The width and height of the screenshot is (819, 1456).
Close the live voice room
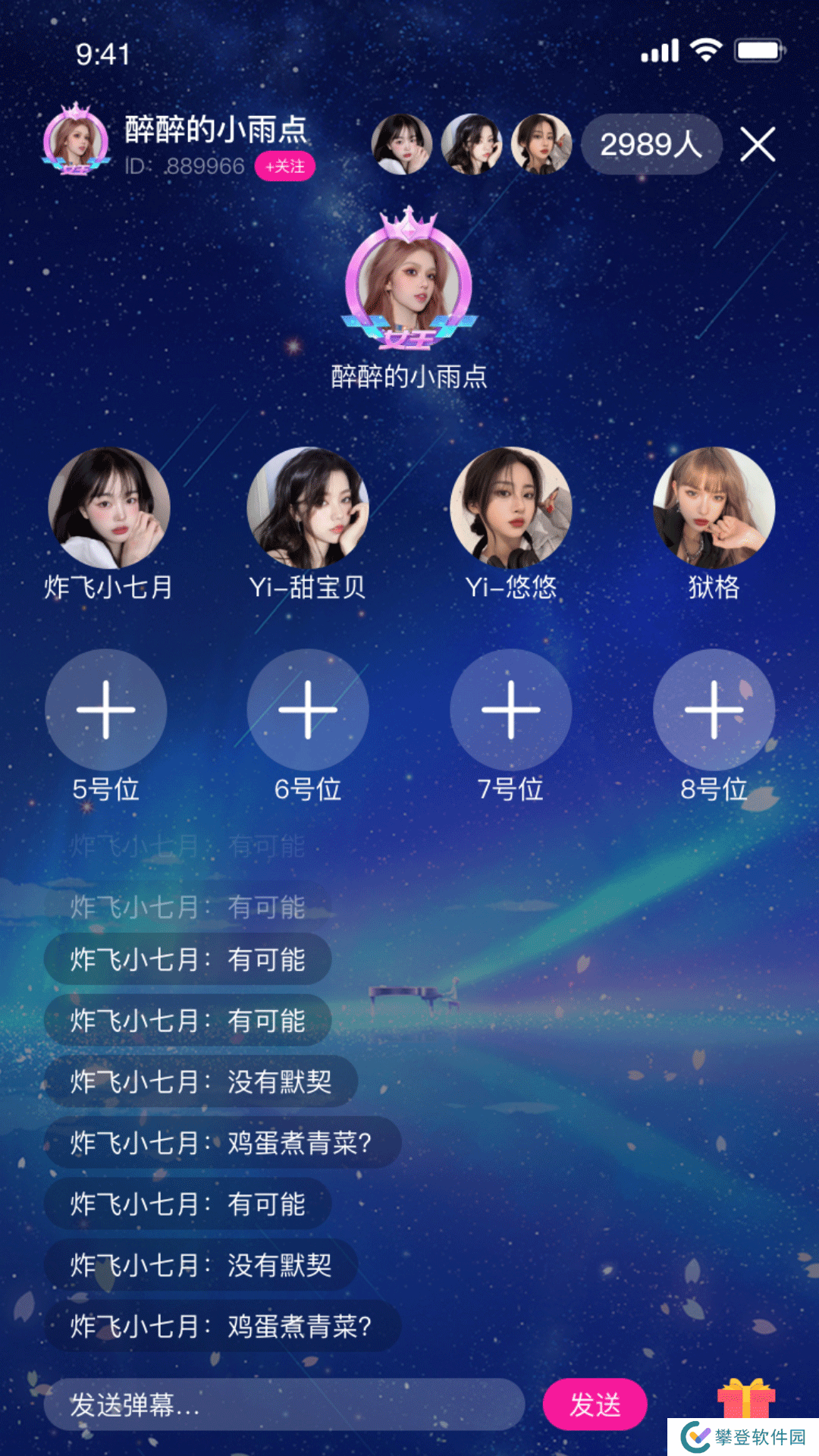[x=758, y=144]
